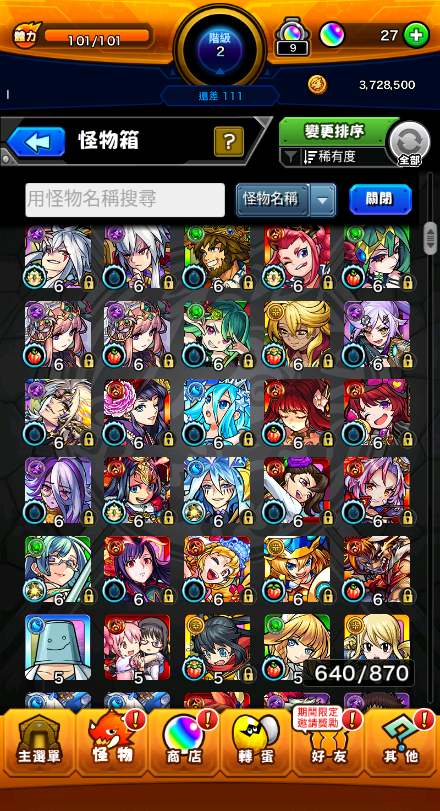Open the rarity filter funnel icon
The width and height of the screenshot is (440, 811).
292,157
